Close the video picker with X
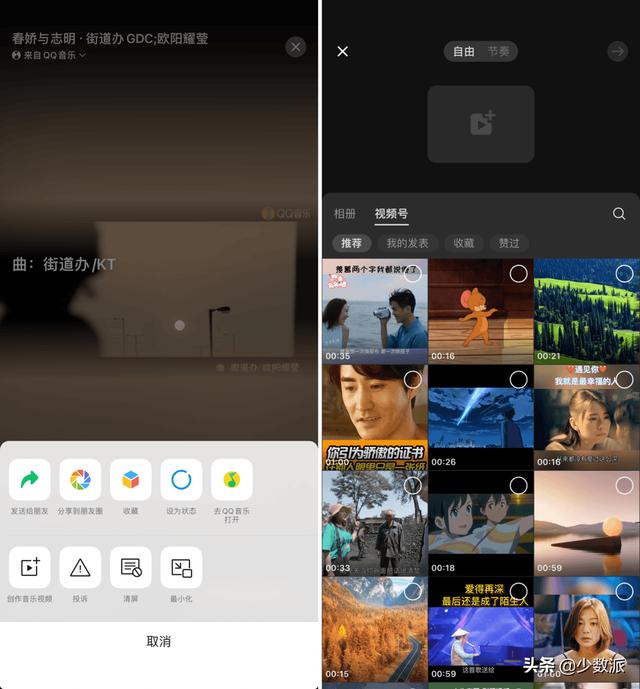 [x=343, y=51]
